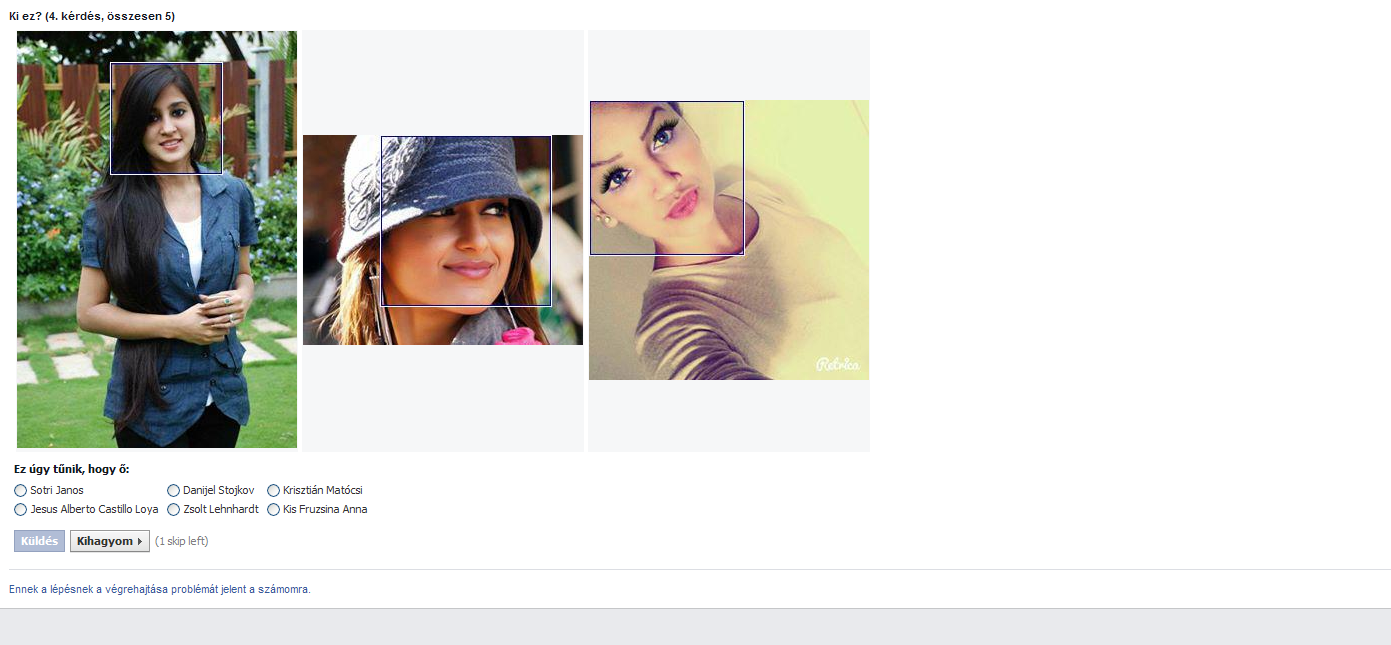Mark Kis Fruzsina Anna as the answer
The width and height of the screenshot is (1391, 645).
[x=274, y=510]
